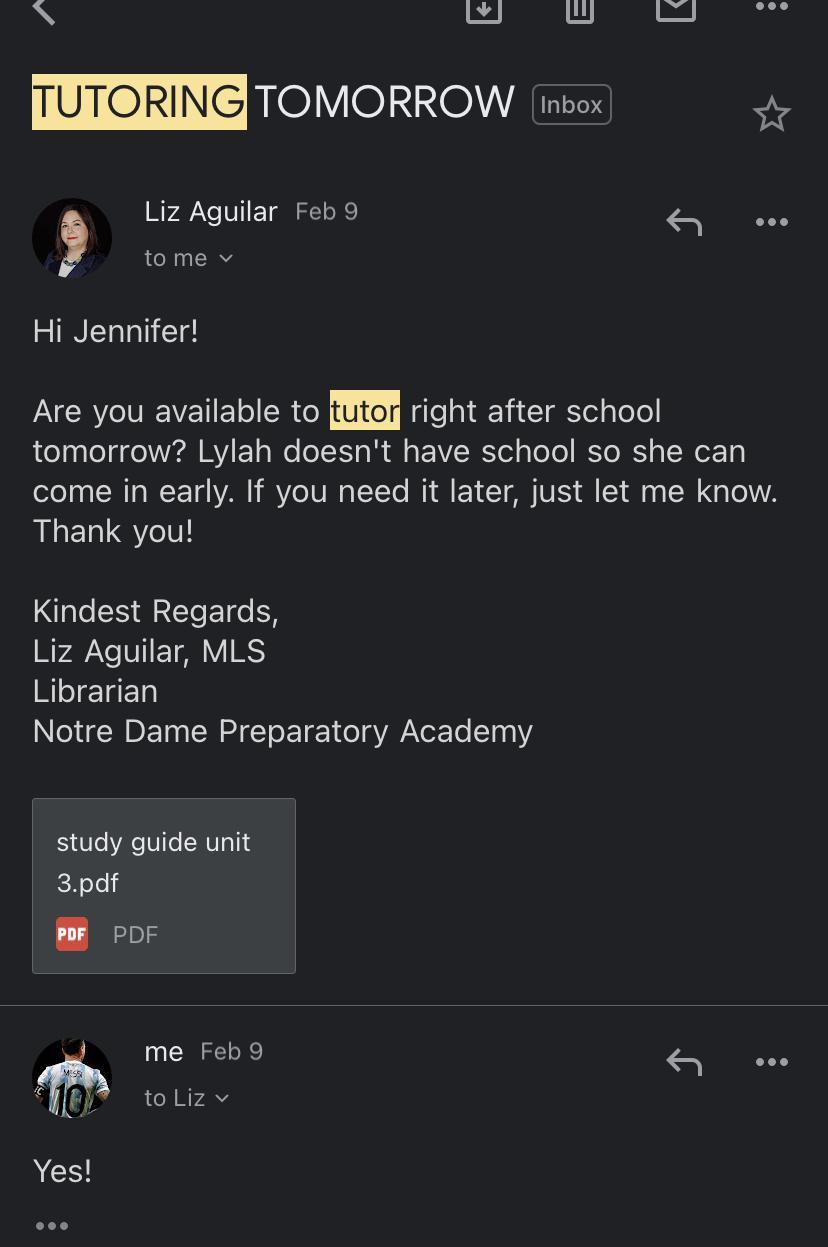Open more options for Liz Aguilar's message
This screenshot has width=828, height=1247.
pyautogui.click(x=771, y=222)
